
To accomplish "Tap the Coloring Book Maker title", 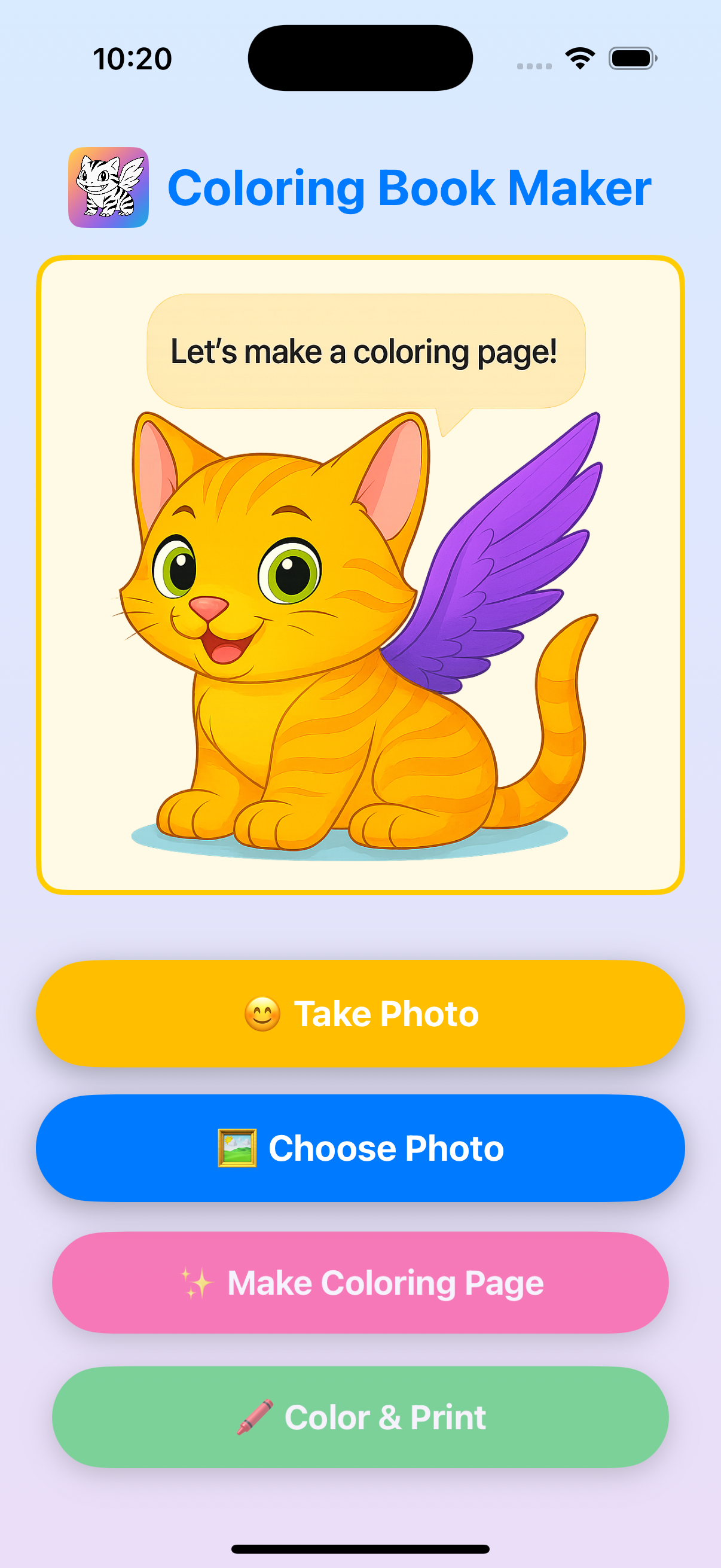I will point(410,188).
